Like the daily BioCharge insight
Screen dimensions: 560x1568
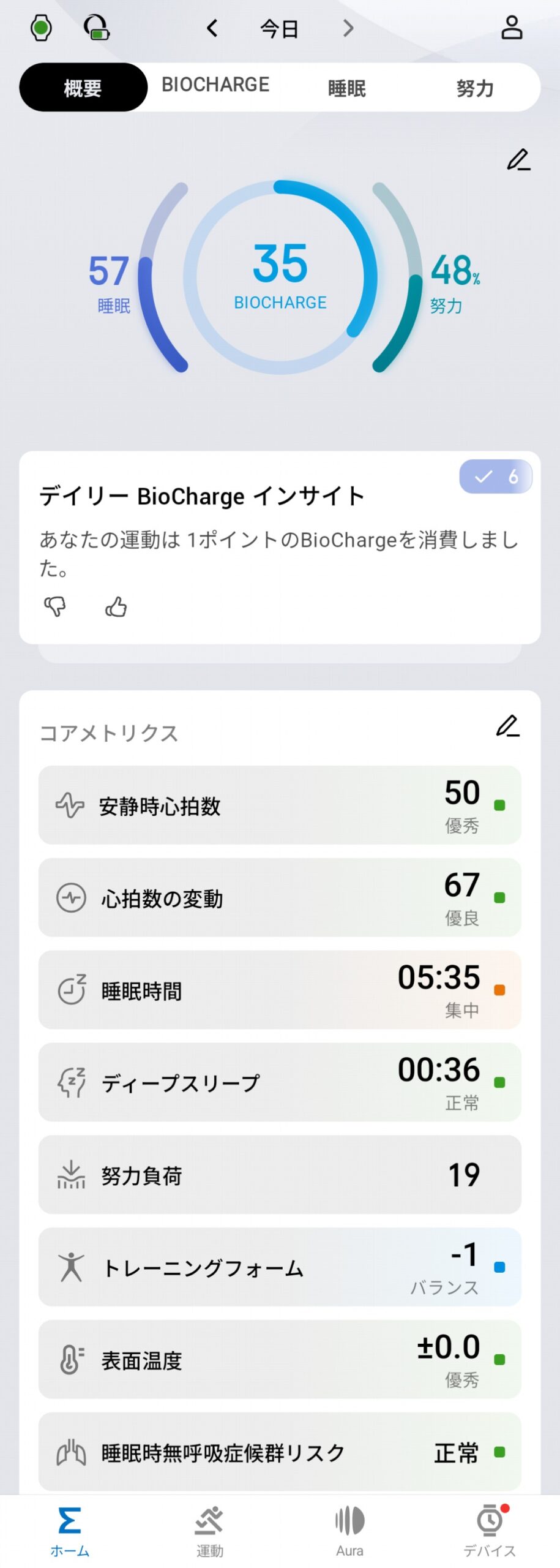[116, 606]
